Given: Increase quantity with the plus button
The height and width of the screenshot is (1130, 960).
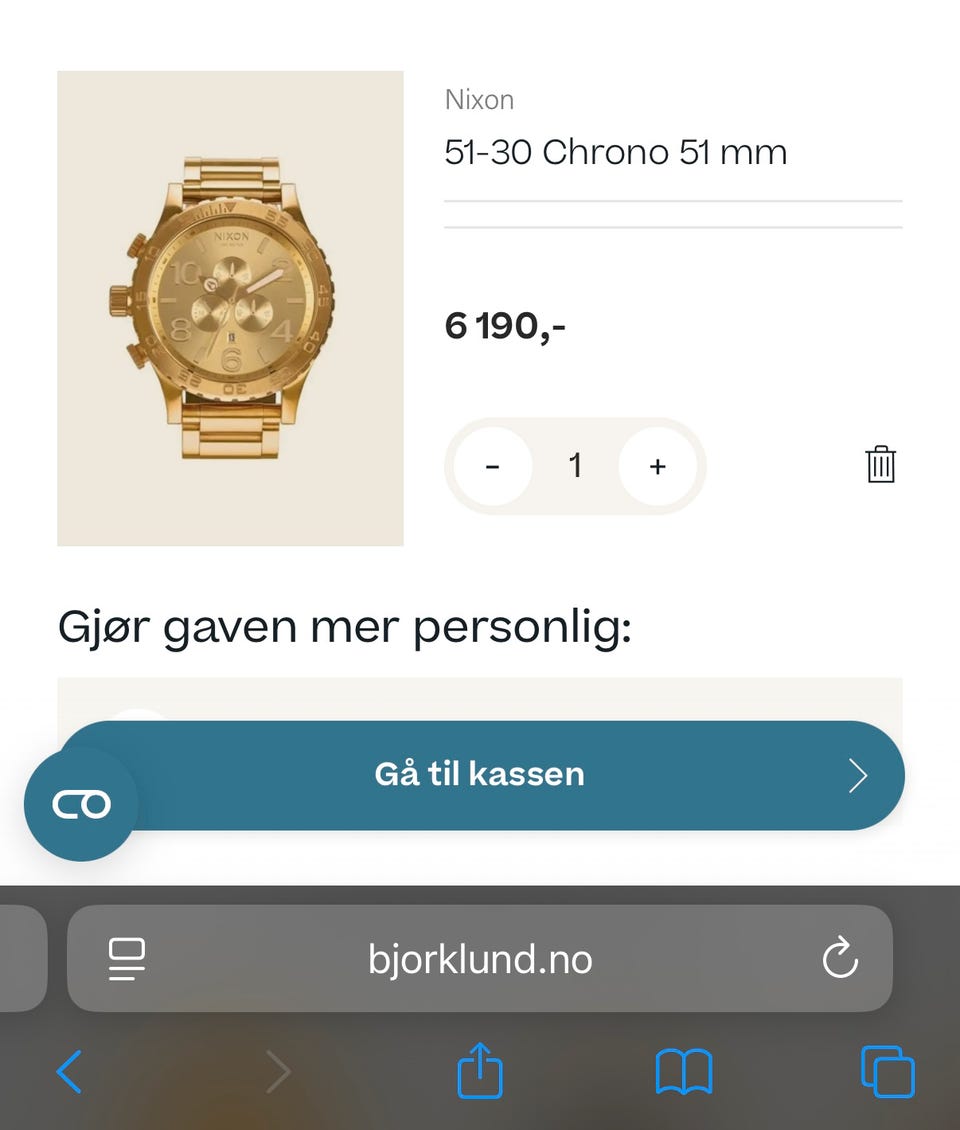Looking at the screenshot, I should pos(657,466).
